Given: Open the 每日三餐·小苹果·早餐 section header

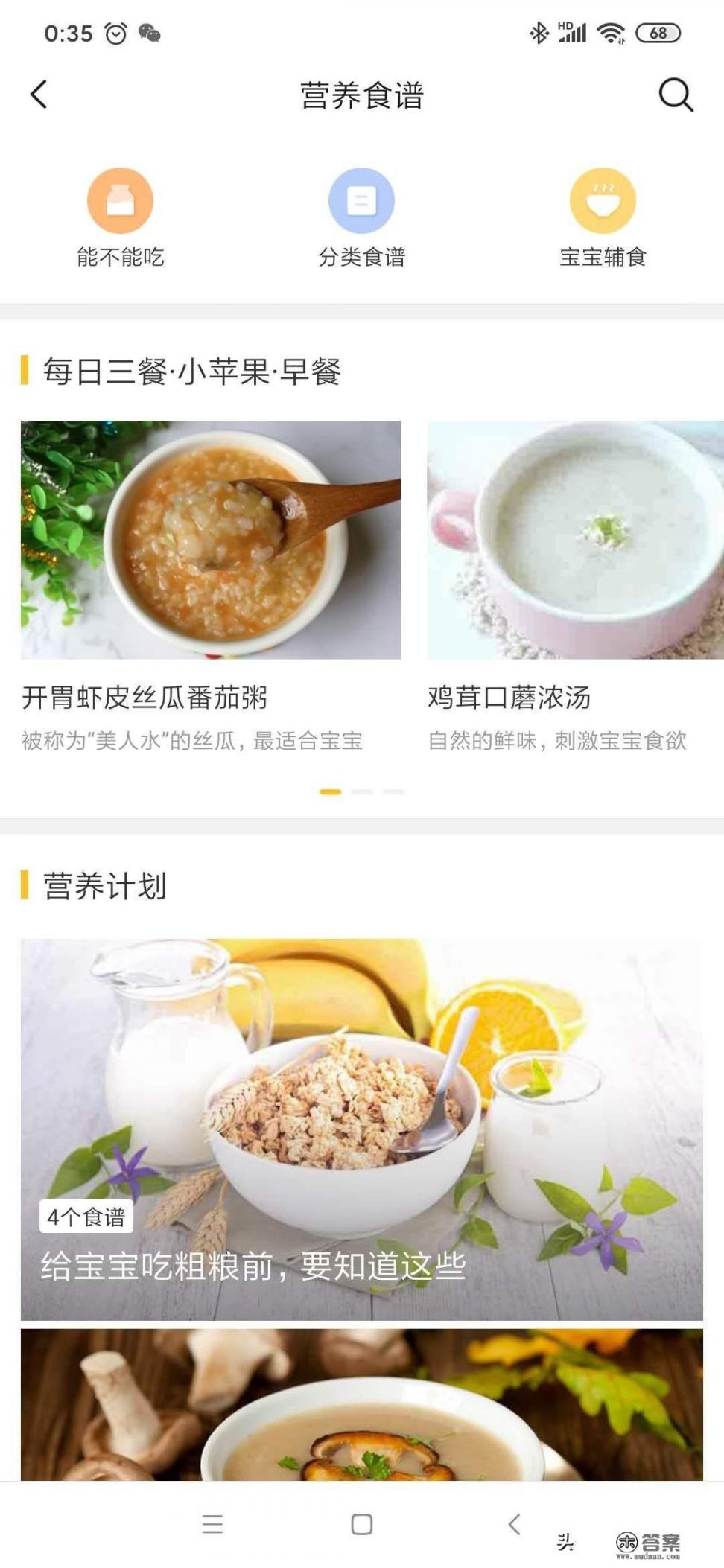Looking at the screenshot, I should point(194,369).
